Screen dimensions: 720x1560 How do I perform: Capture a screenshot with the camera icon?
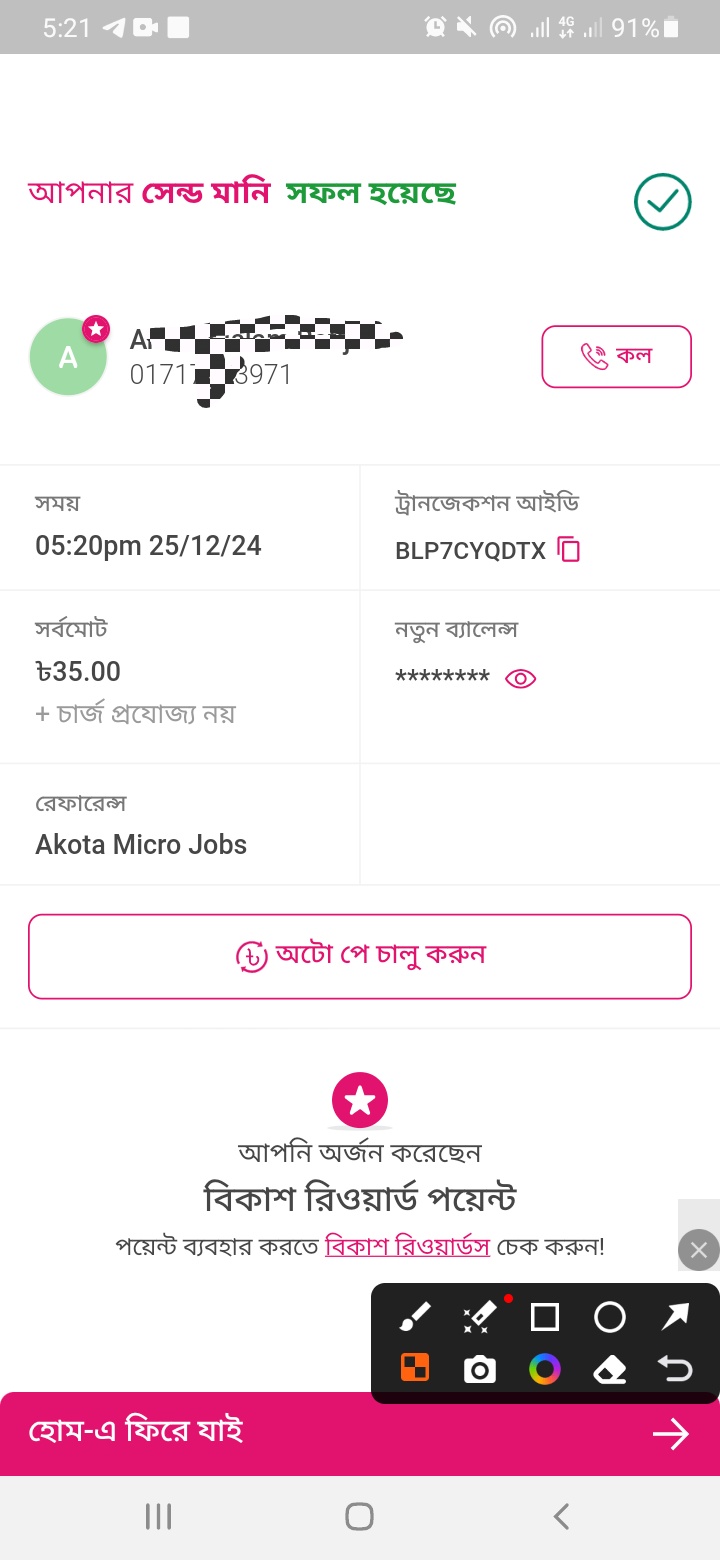[x=480, y=1370]
